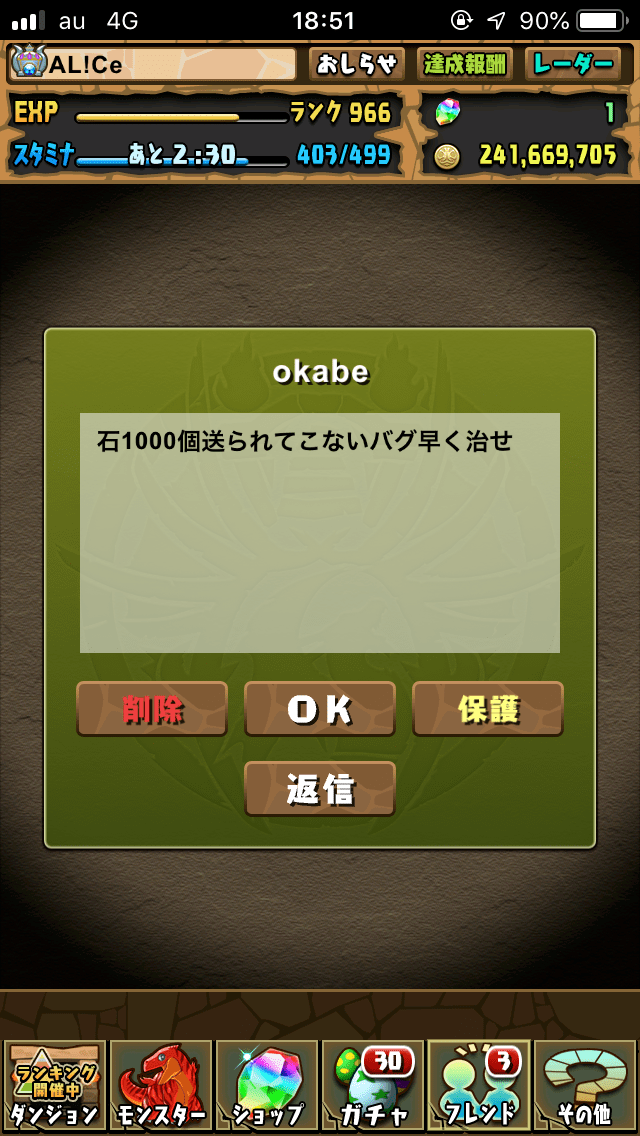
Task: Open the その他 tab
Action: 586,1086
